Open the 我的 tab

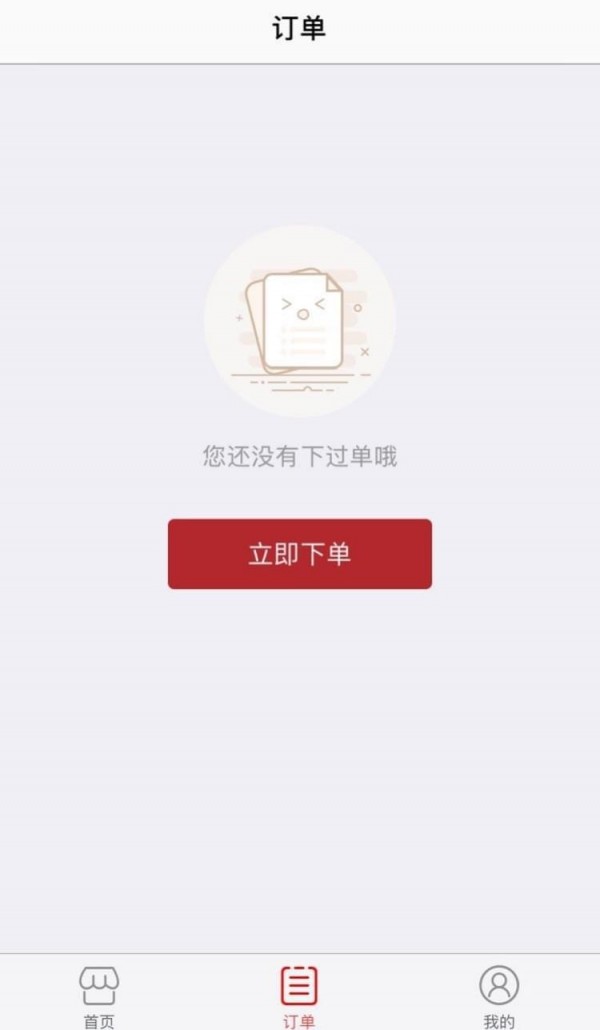[498, 995]
